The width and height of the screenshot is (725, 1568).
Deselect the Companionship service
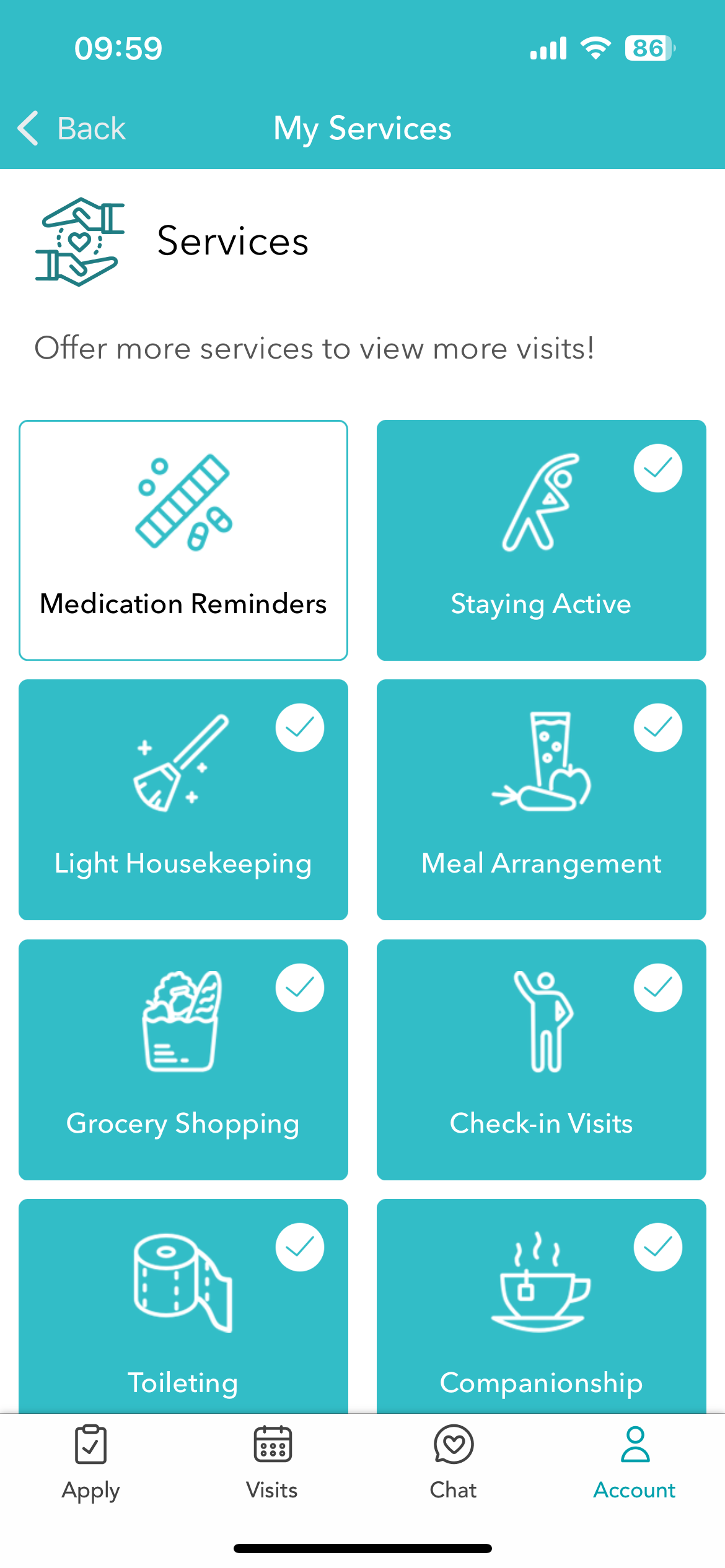click(x=541, y=1307)
